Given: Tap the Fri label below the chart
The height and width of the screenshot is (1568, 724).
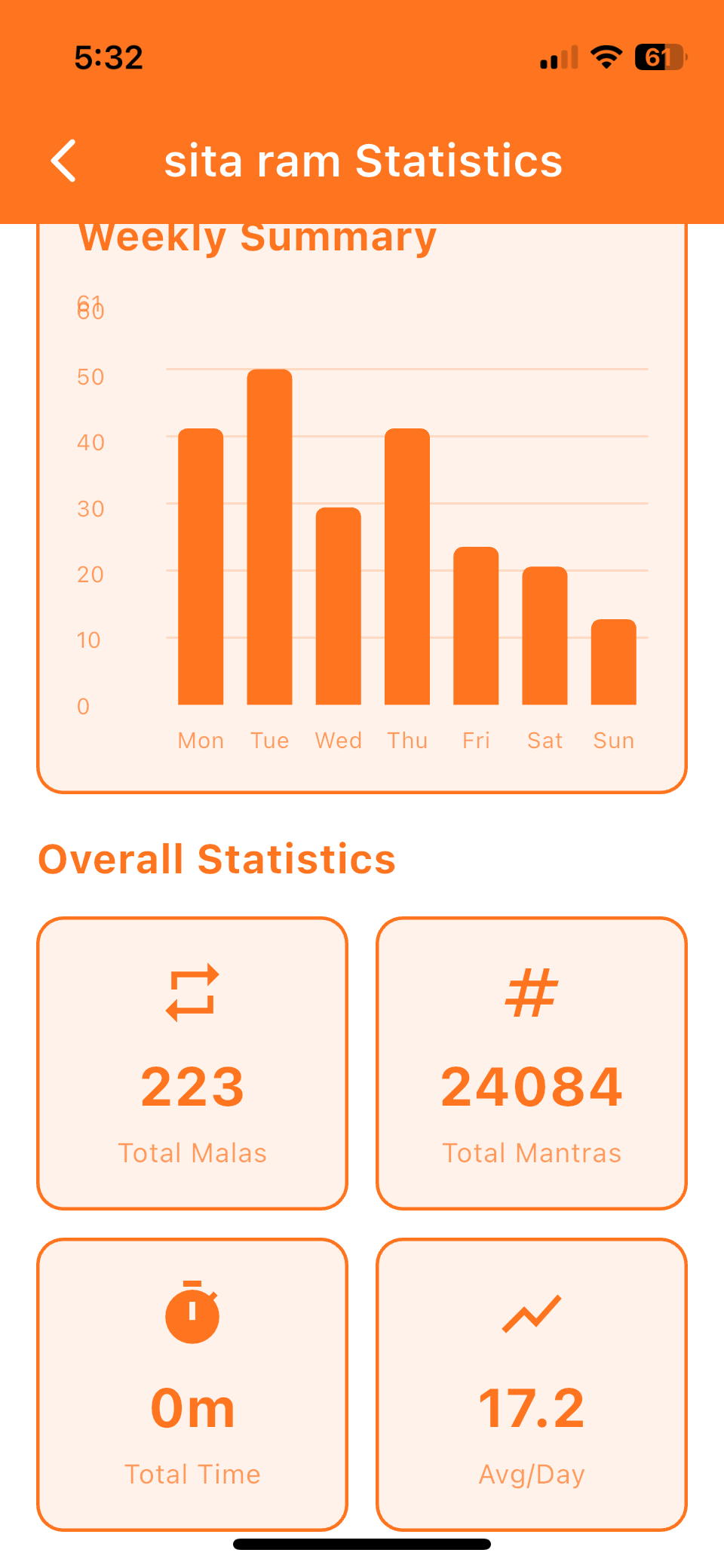Looking at the screenshot, I should click(476, 740).
